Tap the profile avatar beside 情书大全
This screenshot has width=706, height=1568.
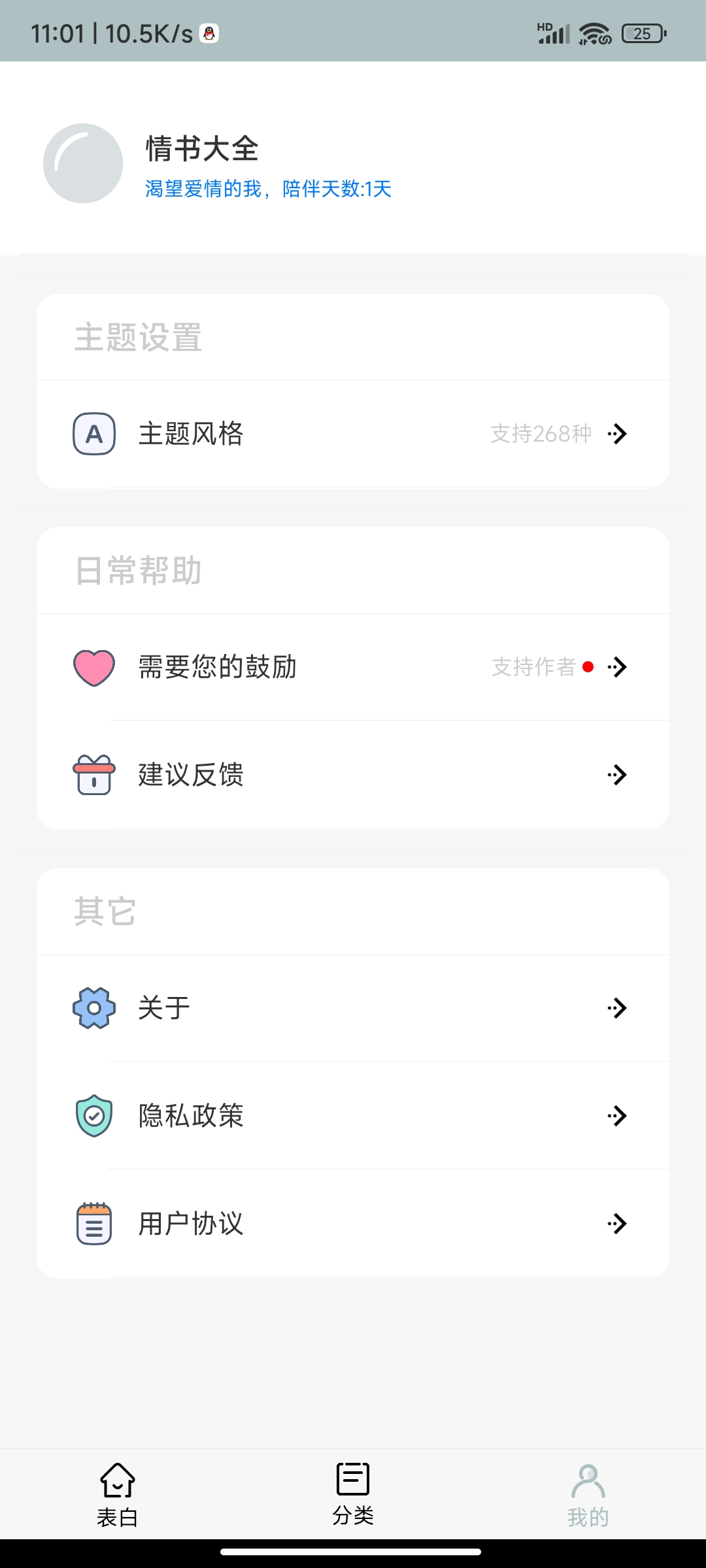pyautogui.click(x=83, y=163)
